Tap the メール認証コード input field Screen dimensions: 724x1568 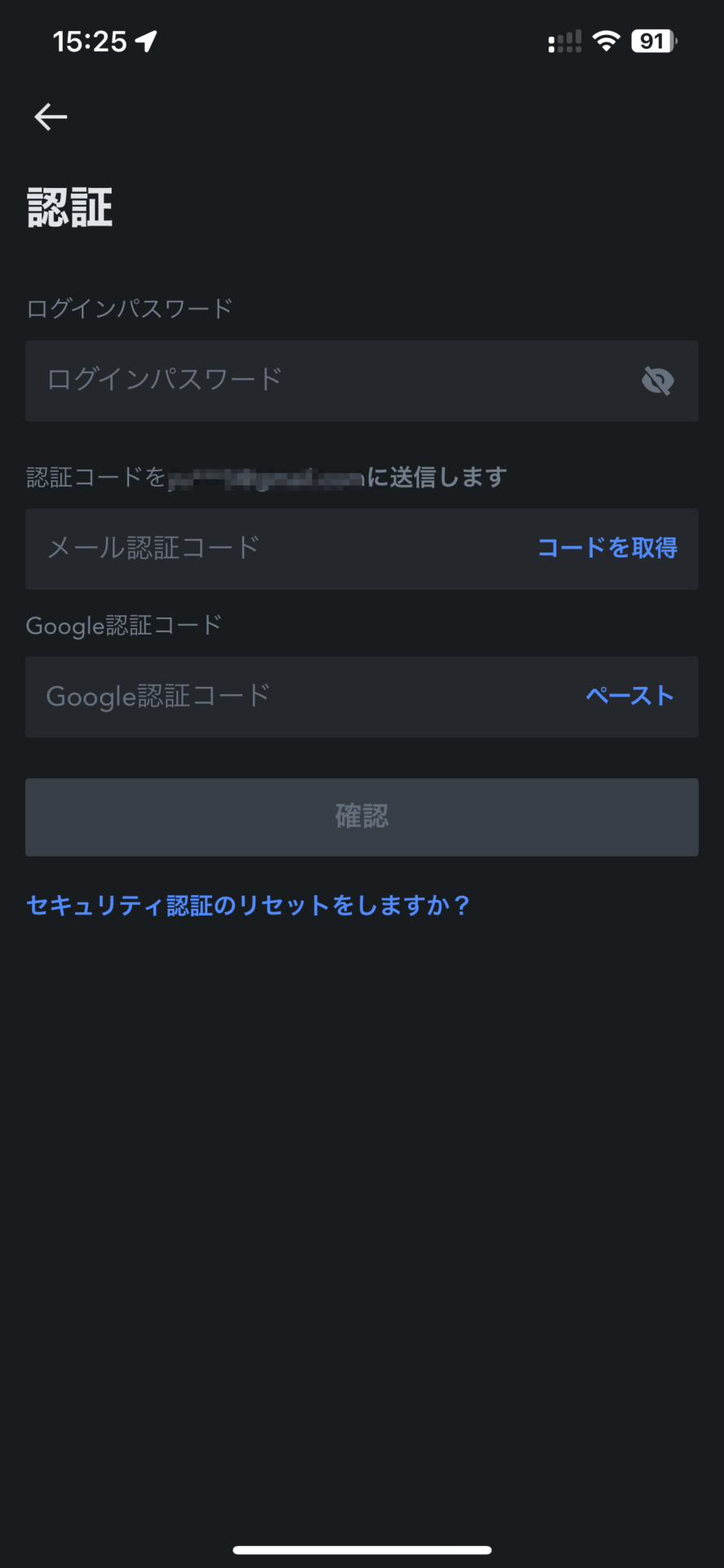[362, 549]
